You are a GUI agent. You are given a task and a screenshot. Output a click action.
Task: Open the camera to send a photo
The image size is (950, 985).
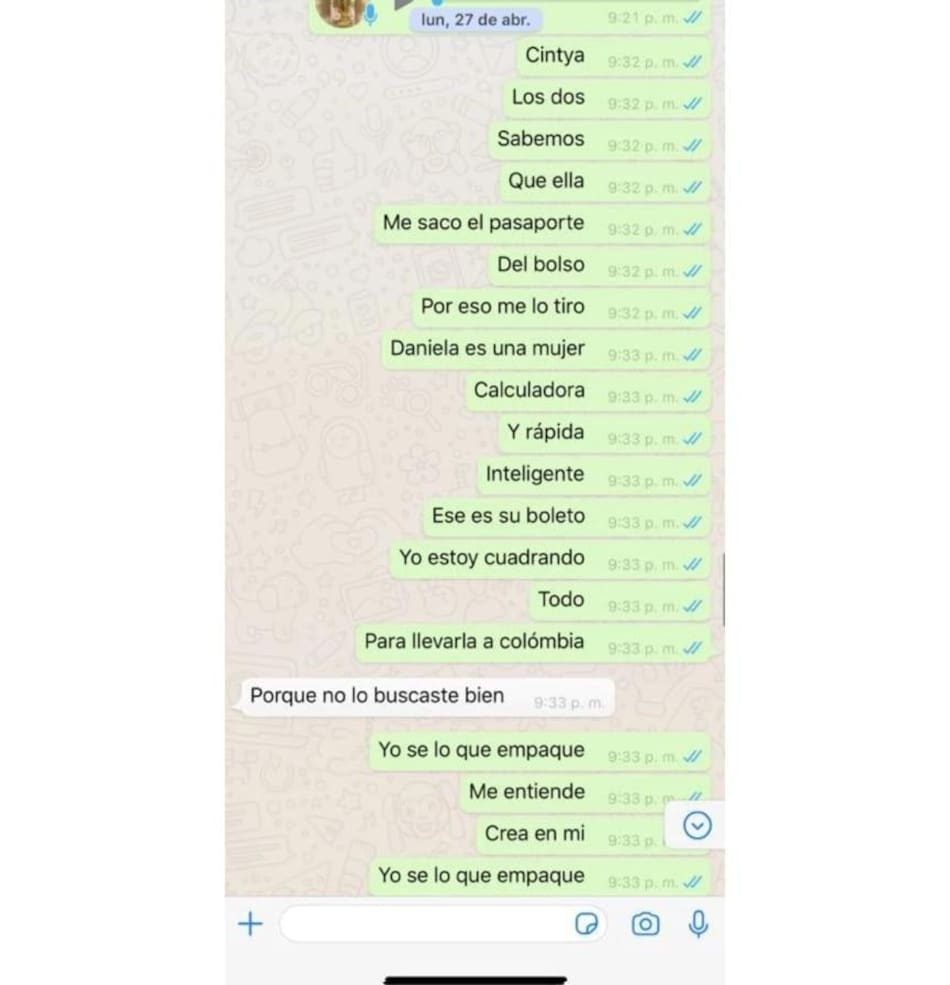coord(645,924)
